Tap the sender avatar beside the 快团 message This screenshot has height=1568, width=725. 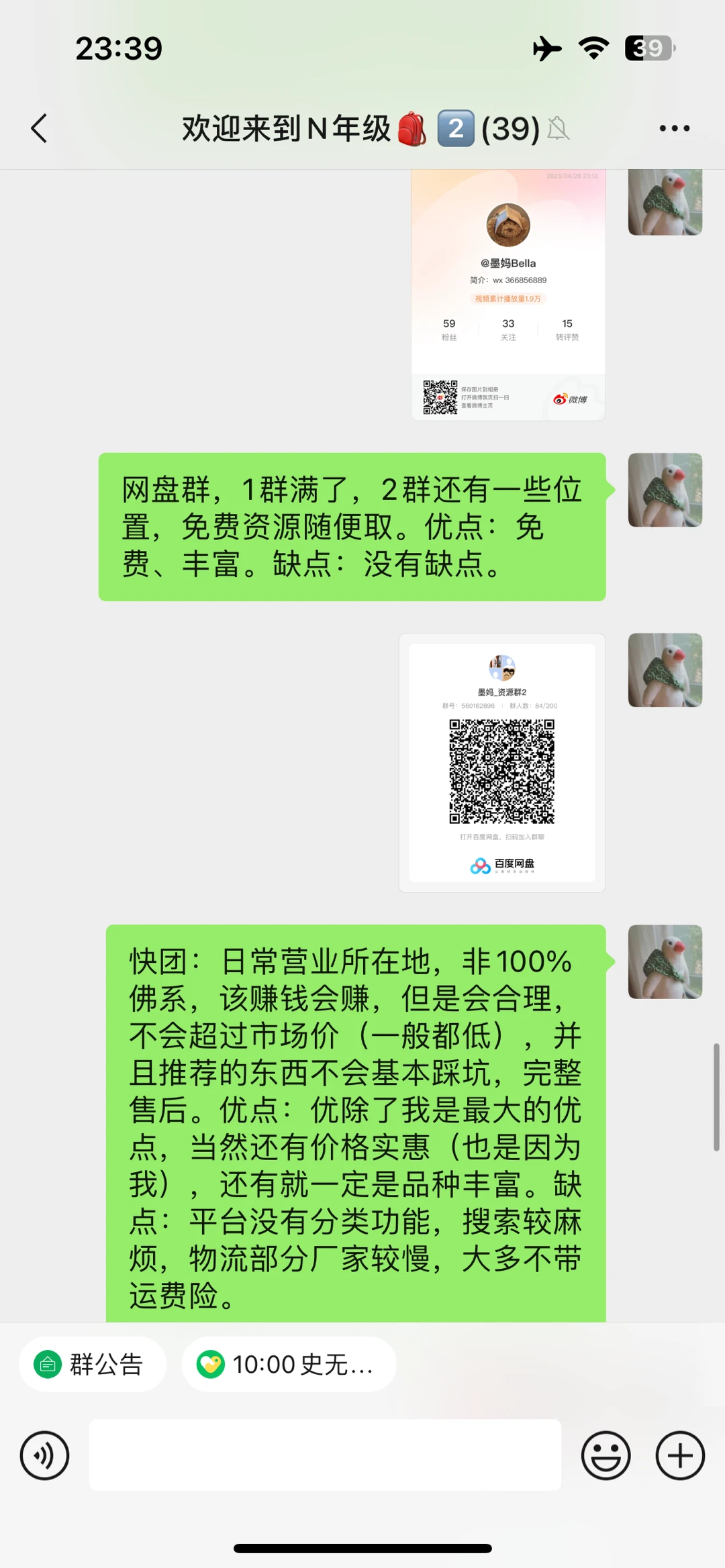coord(665,961)
